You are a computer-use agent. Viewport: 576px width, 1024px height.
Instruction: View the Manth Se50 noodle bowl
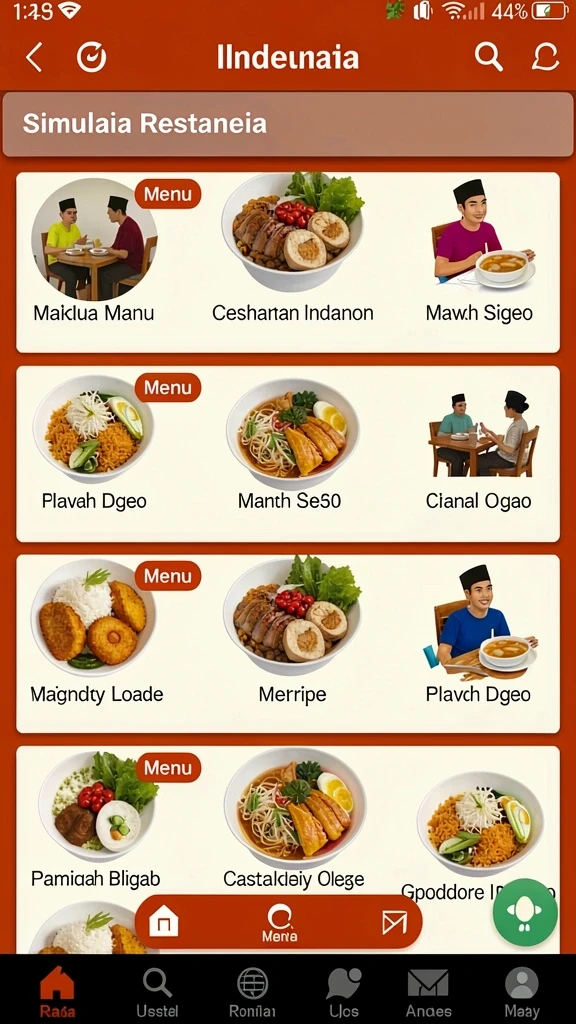pos(291,444)
